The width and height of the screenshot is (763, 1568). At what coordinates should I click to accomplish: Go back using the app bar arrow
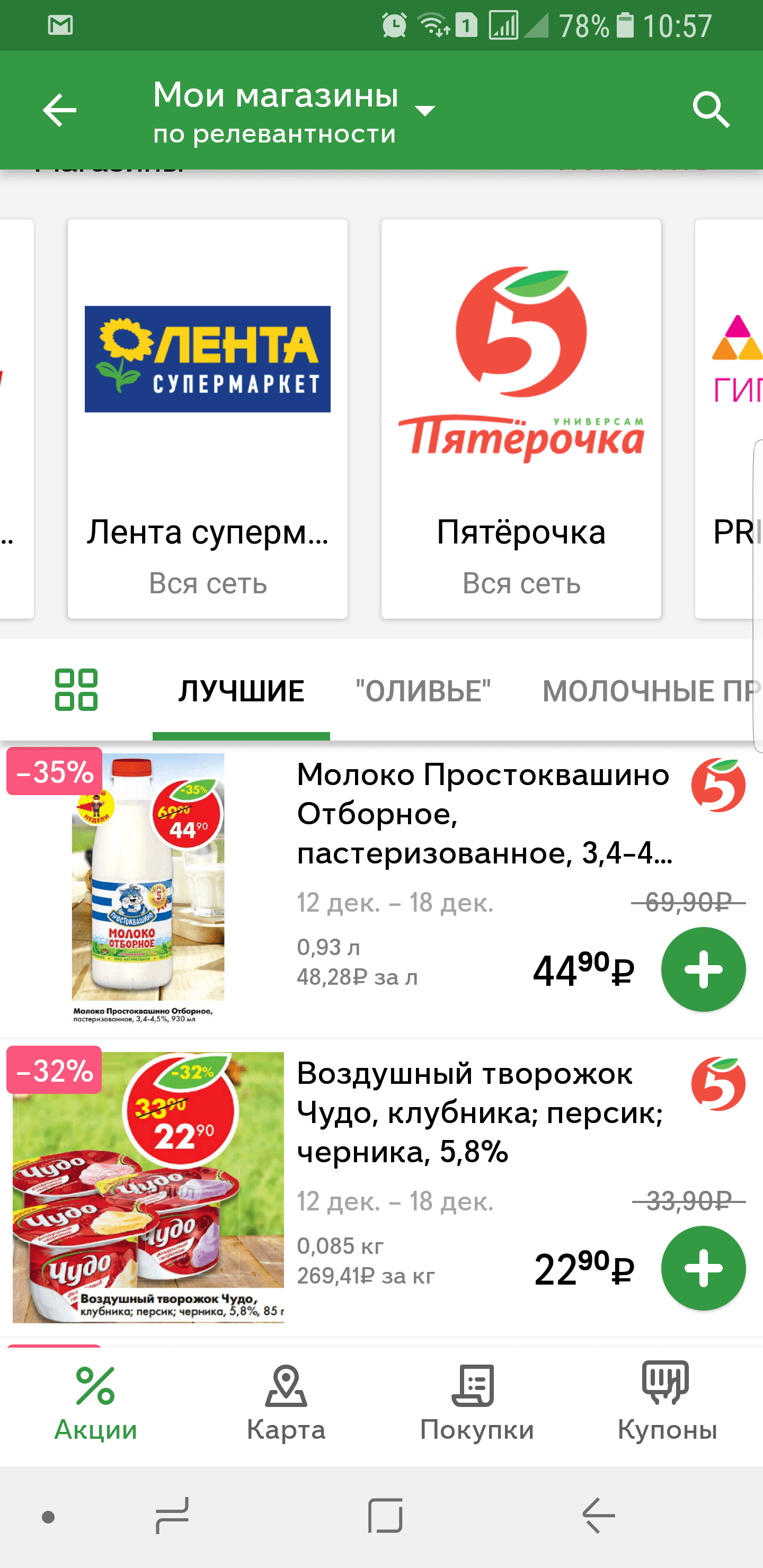60,110
